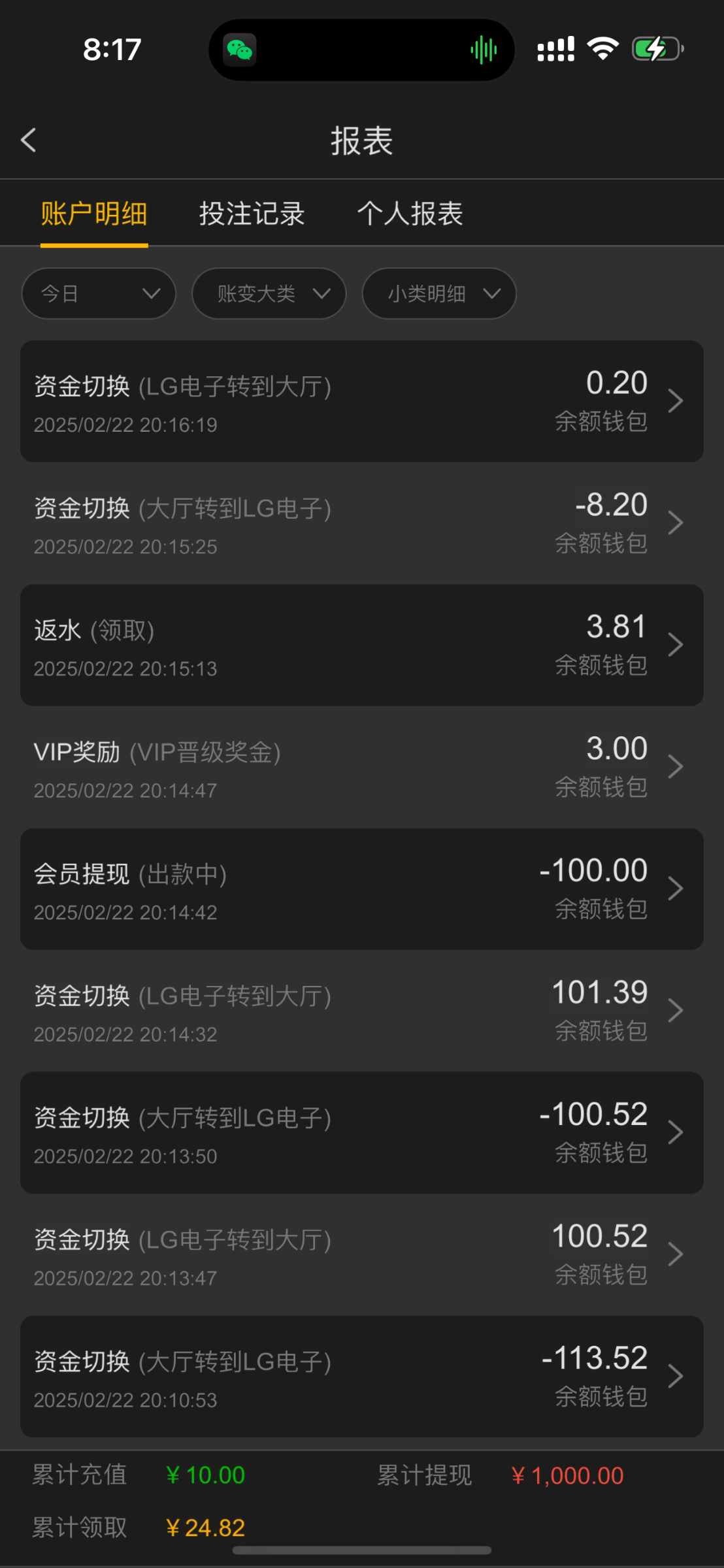View the 会员提现 -100.00 withdrawal record
This screenshot has width=724, height=1568.
pos(362,889)
